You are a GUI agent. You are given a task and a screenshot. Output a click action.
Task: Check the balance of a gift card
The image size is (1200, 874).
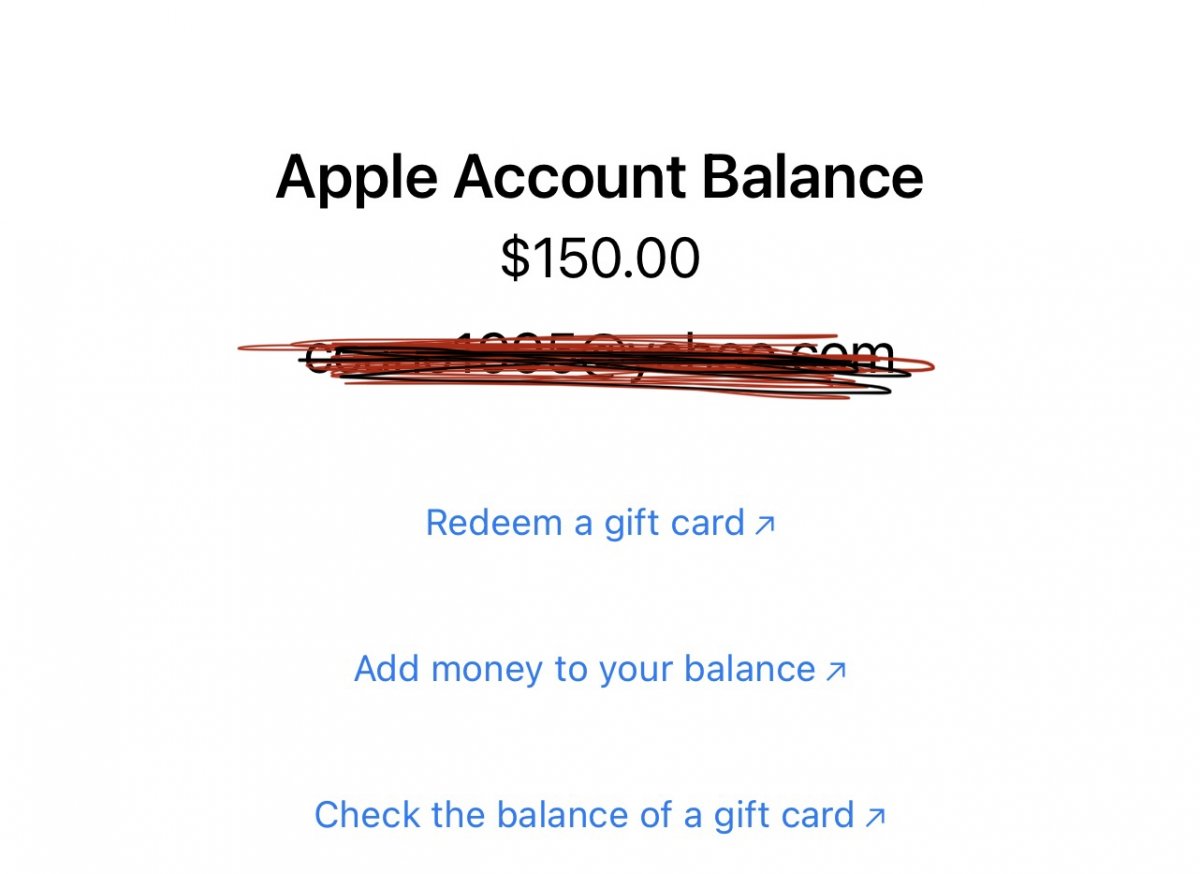pos(599,815)
